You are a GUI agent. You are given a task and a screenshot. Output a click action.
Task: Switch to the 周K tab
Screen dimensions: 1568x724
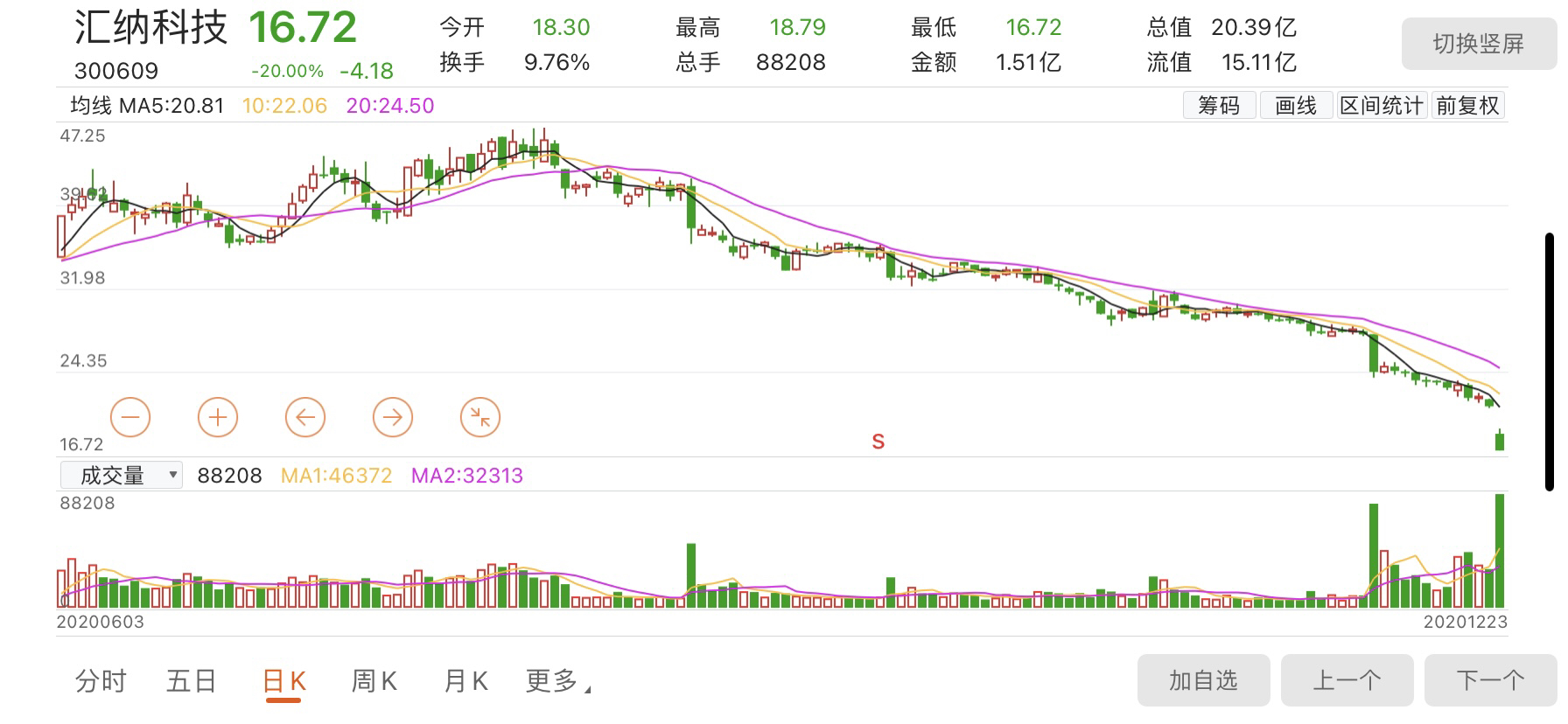pyautogui.click(x=374, y=680)
